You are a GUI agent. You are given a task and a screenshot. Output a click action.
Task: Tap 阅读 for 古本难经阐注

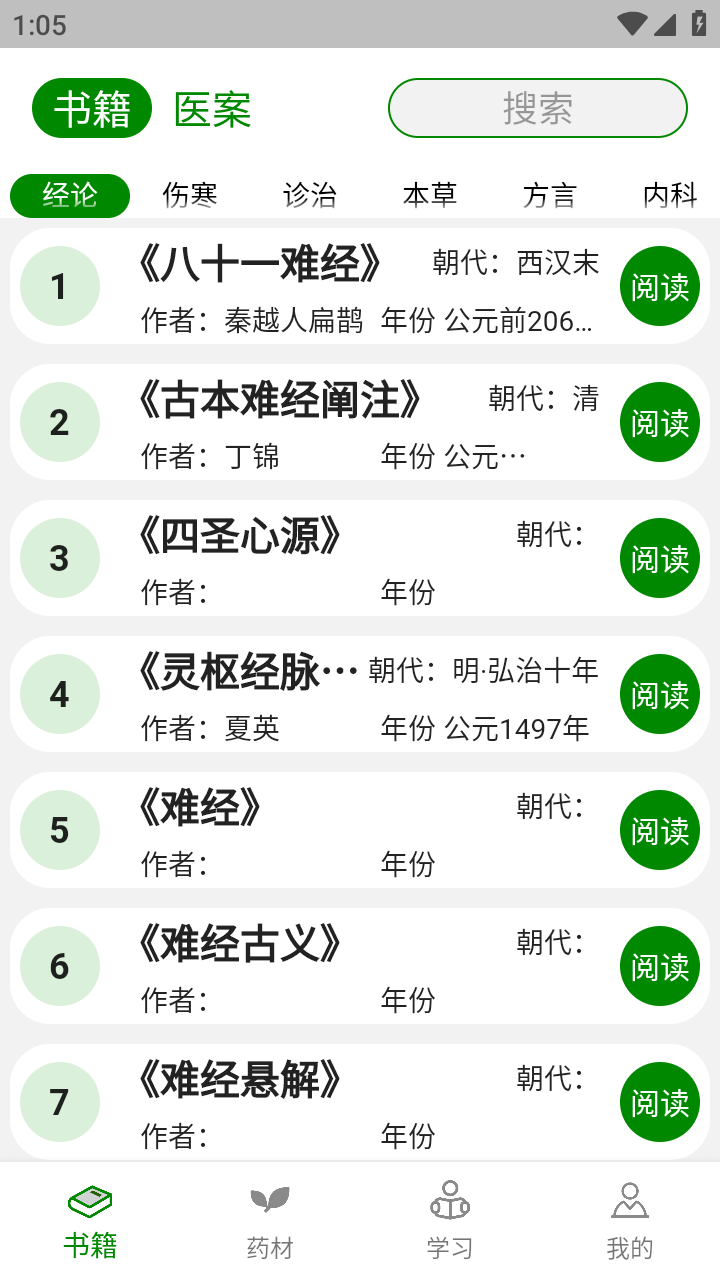pos(660,422)
